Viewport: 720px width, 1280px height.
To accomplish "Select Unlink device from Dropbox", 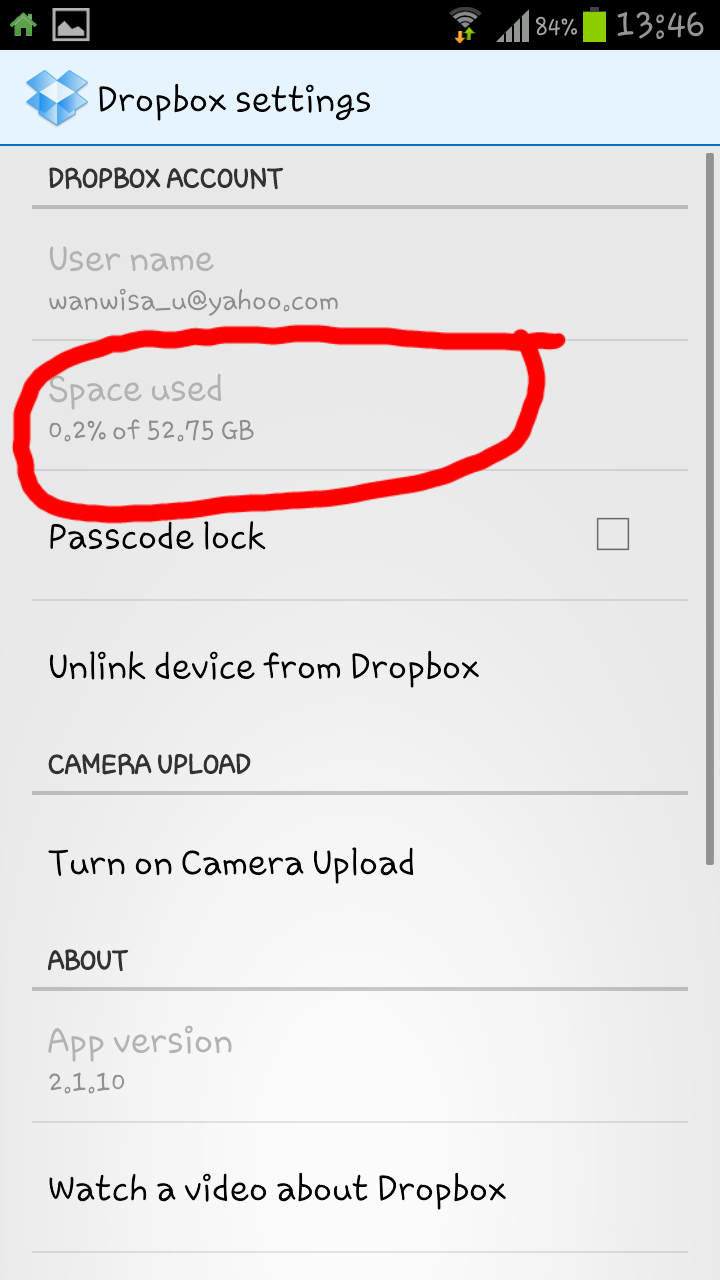I will tap(264, 666).
